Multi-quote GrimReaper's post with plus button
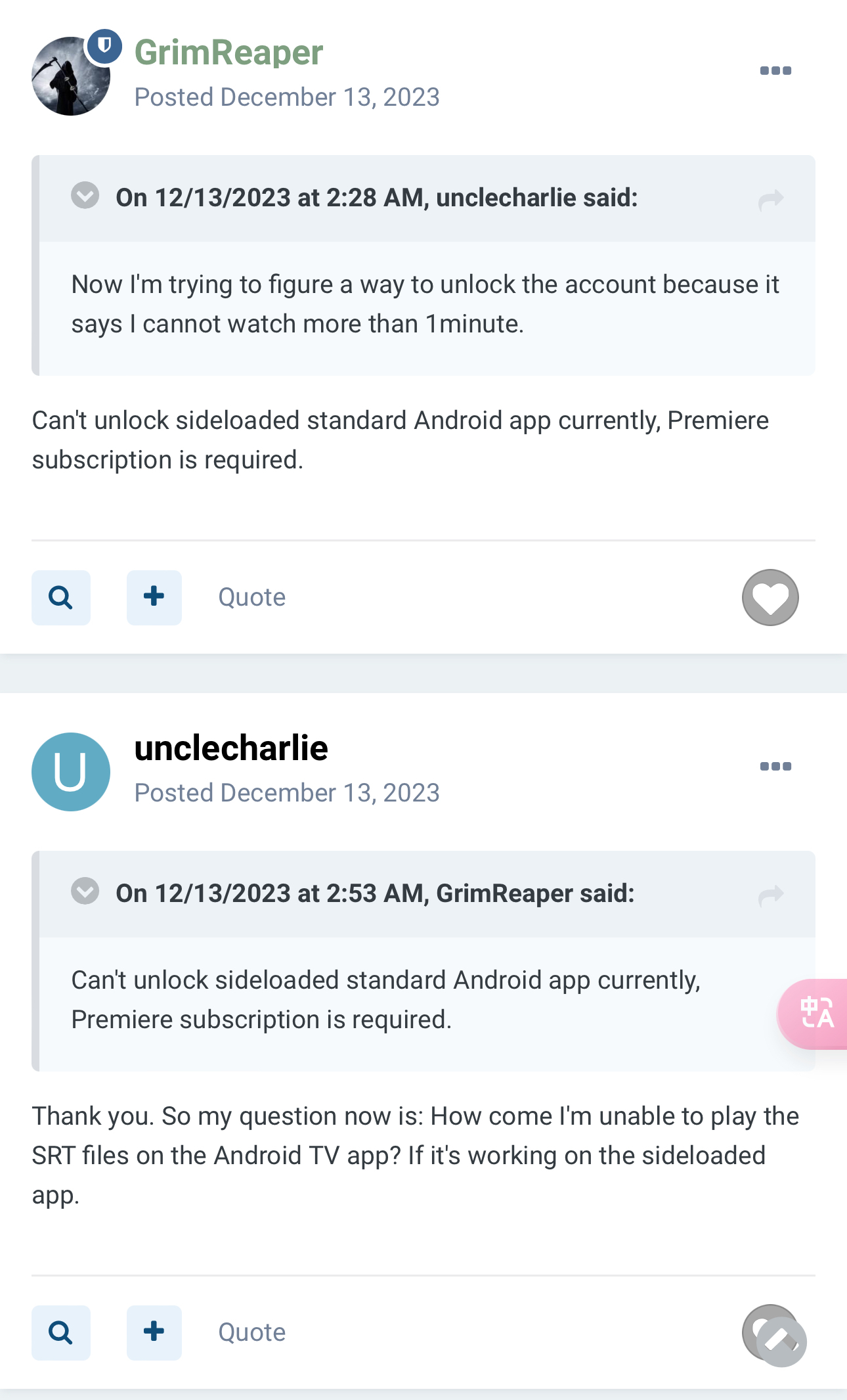 (x=154, y=597)
